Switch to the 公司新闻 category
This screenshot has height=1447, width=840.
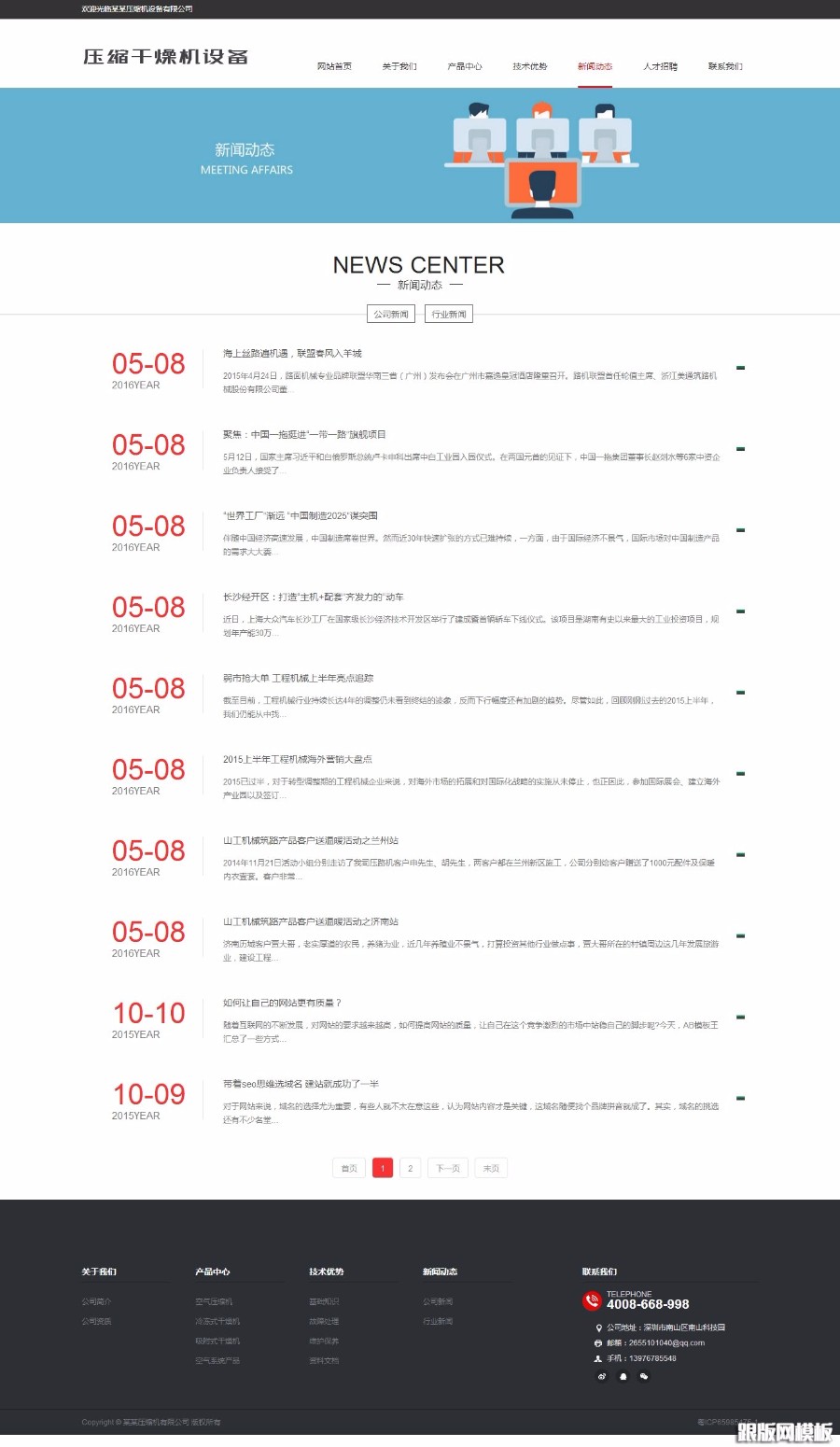click(x=391, y=314)
